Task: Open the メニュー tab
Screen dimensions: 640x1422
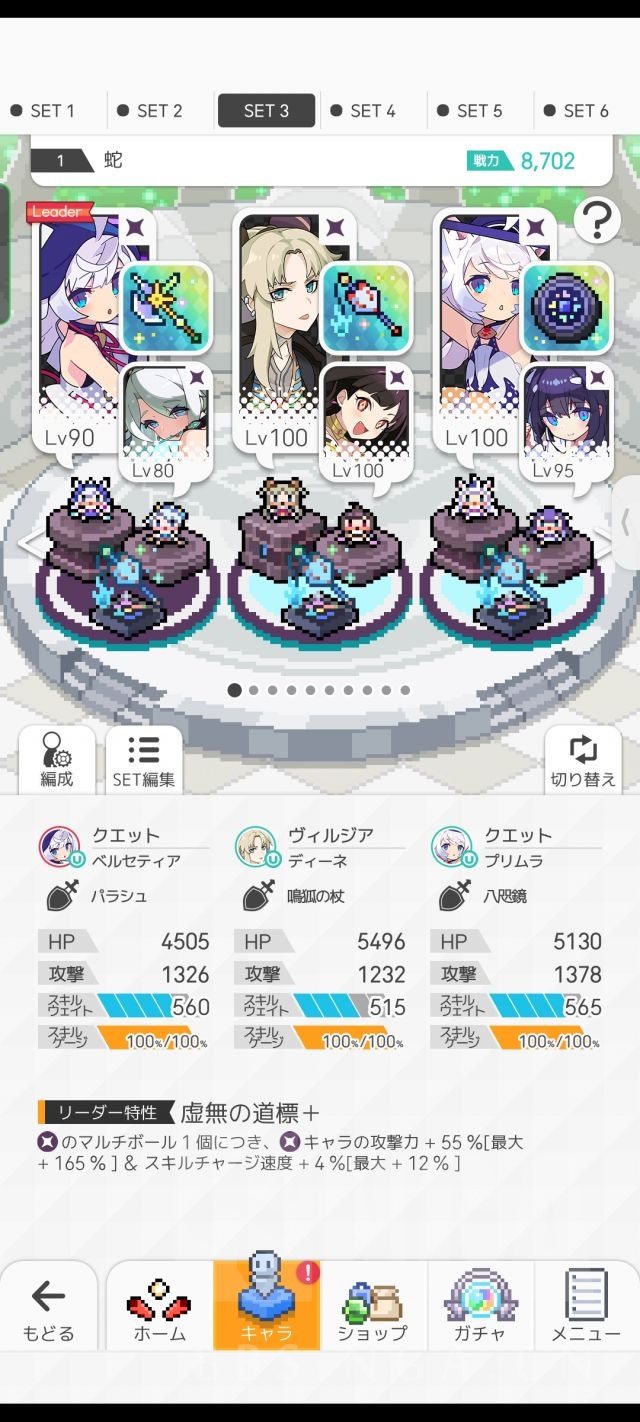Action: (587, 1308)
